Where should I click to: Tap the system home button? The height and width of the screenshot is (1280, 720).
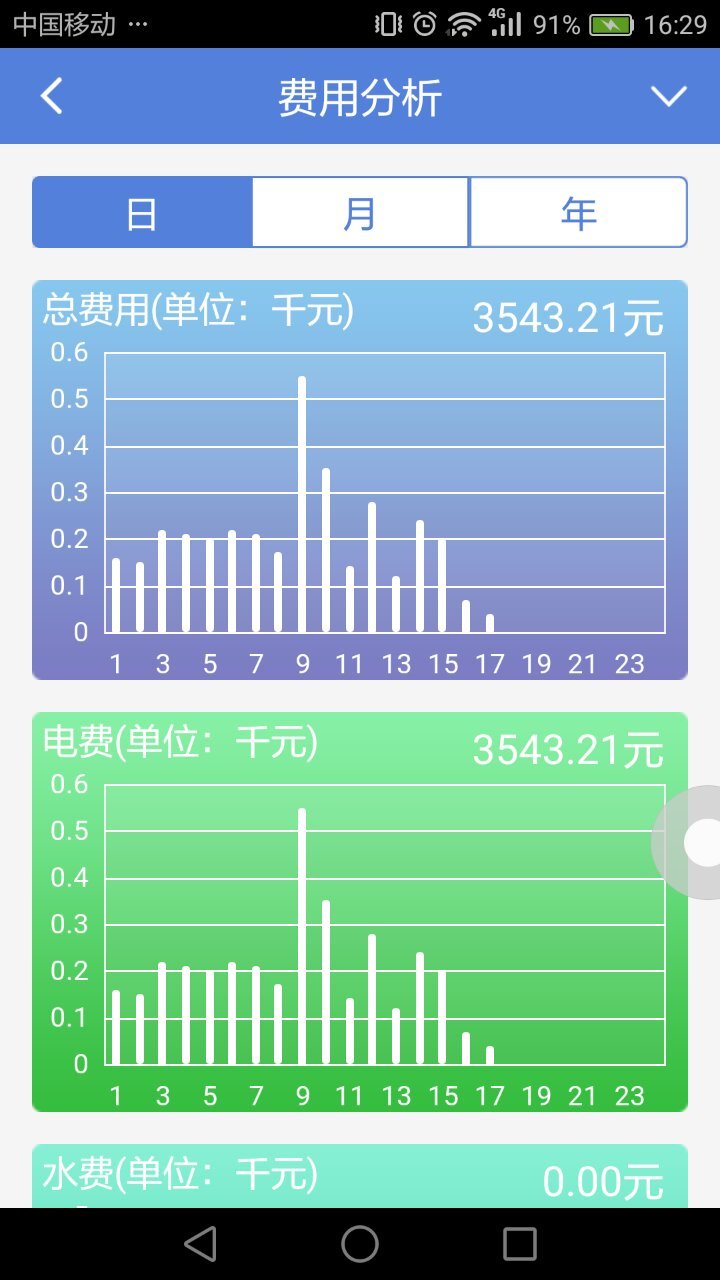click(360, 1244)
